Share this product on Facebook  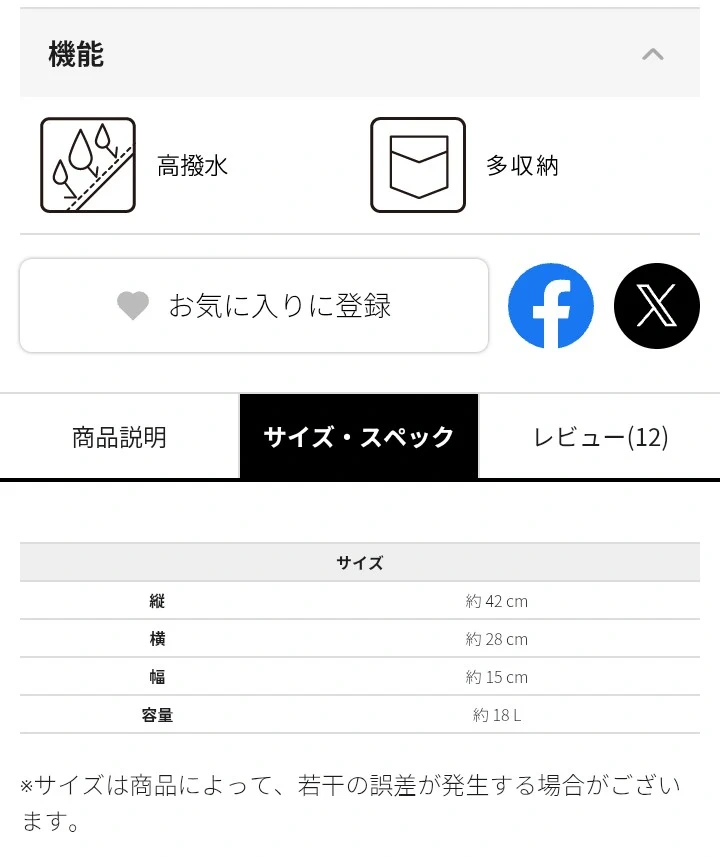[551, 306]
